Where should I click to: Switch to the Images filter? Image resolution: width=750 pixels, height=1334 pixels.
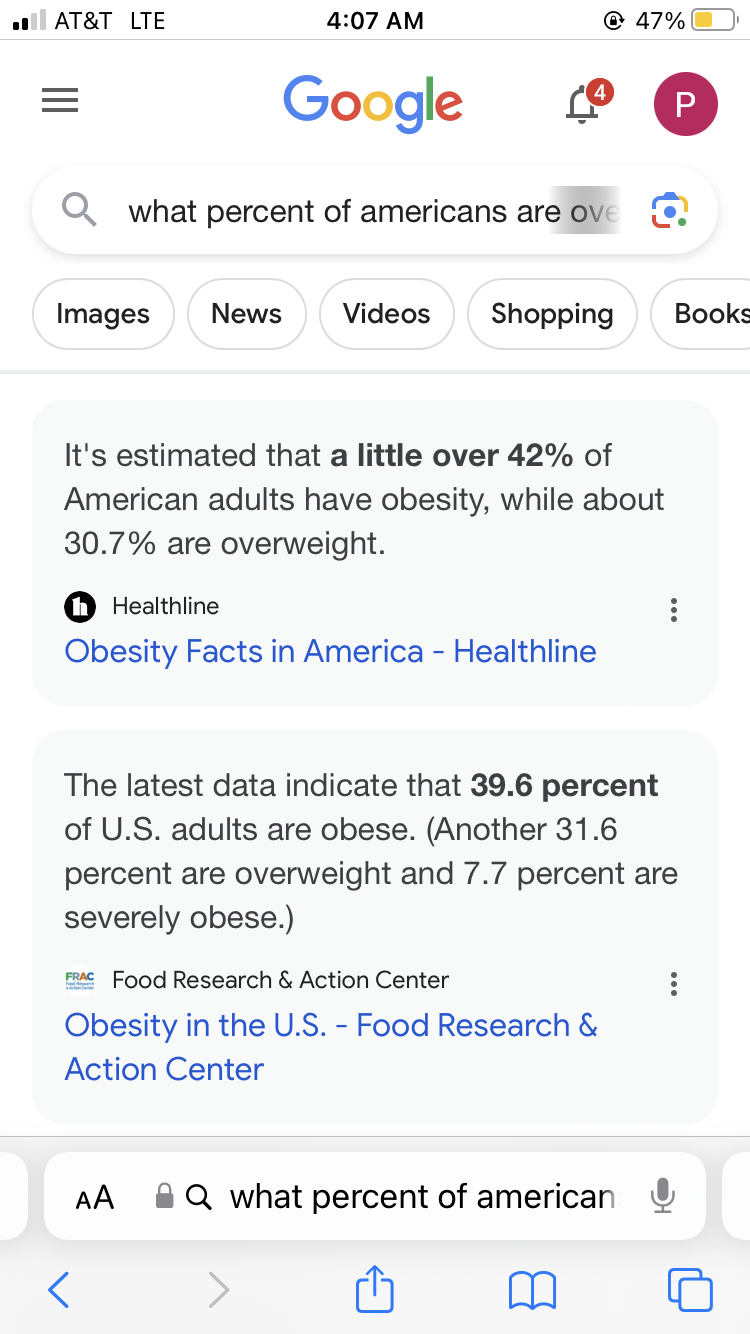click(103, 314)
